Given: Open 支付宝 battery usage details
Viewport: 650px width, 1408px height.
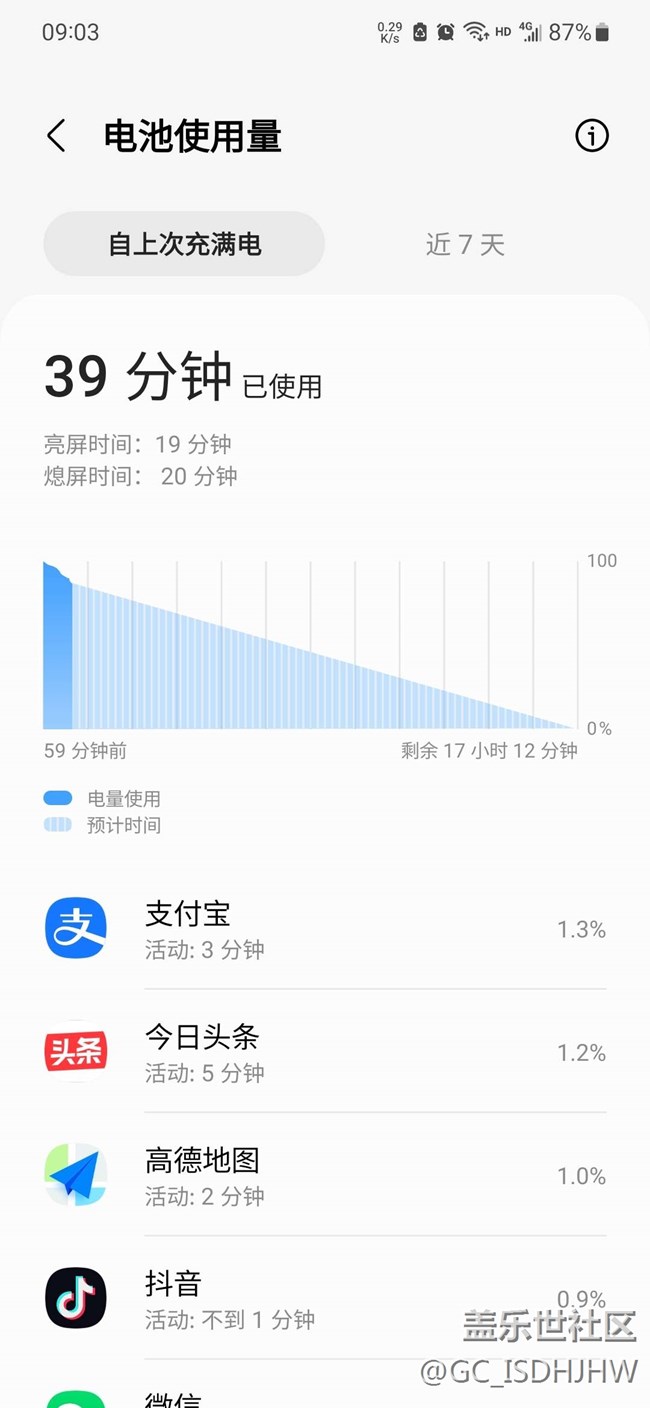Looking at the screenshot, I should click(325, 929).
